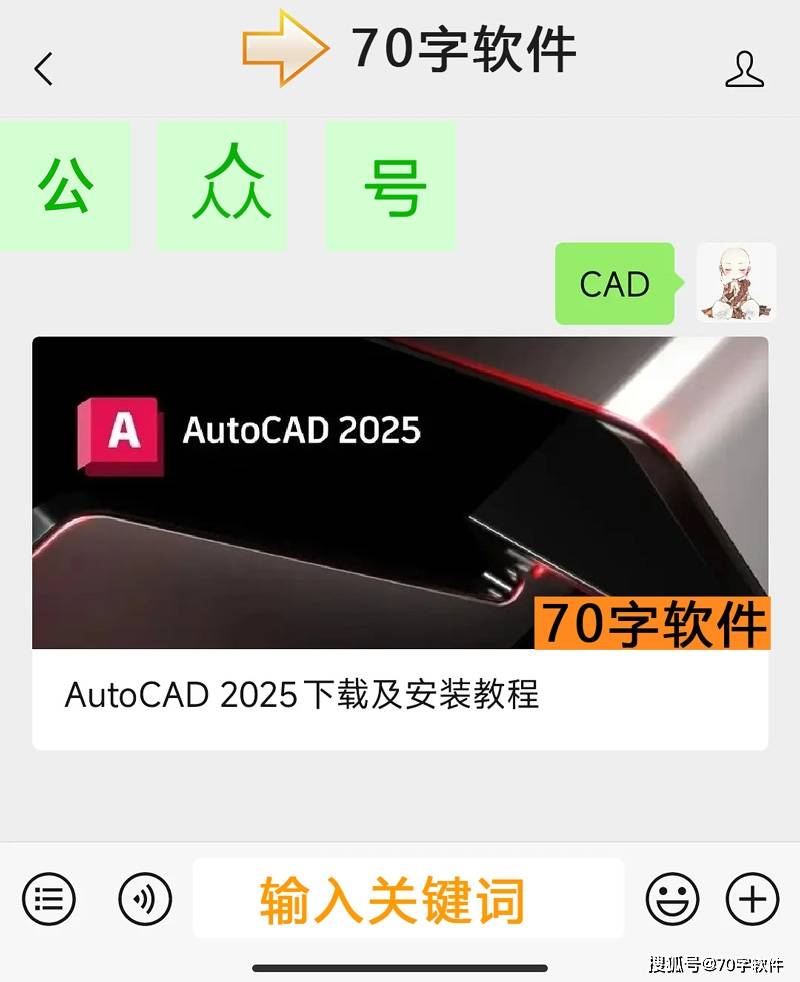The width and height of the screenshot is (800, 982).
Task: Switch to the account menu list icon
Action: [x=49, y=900]
